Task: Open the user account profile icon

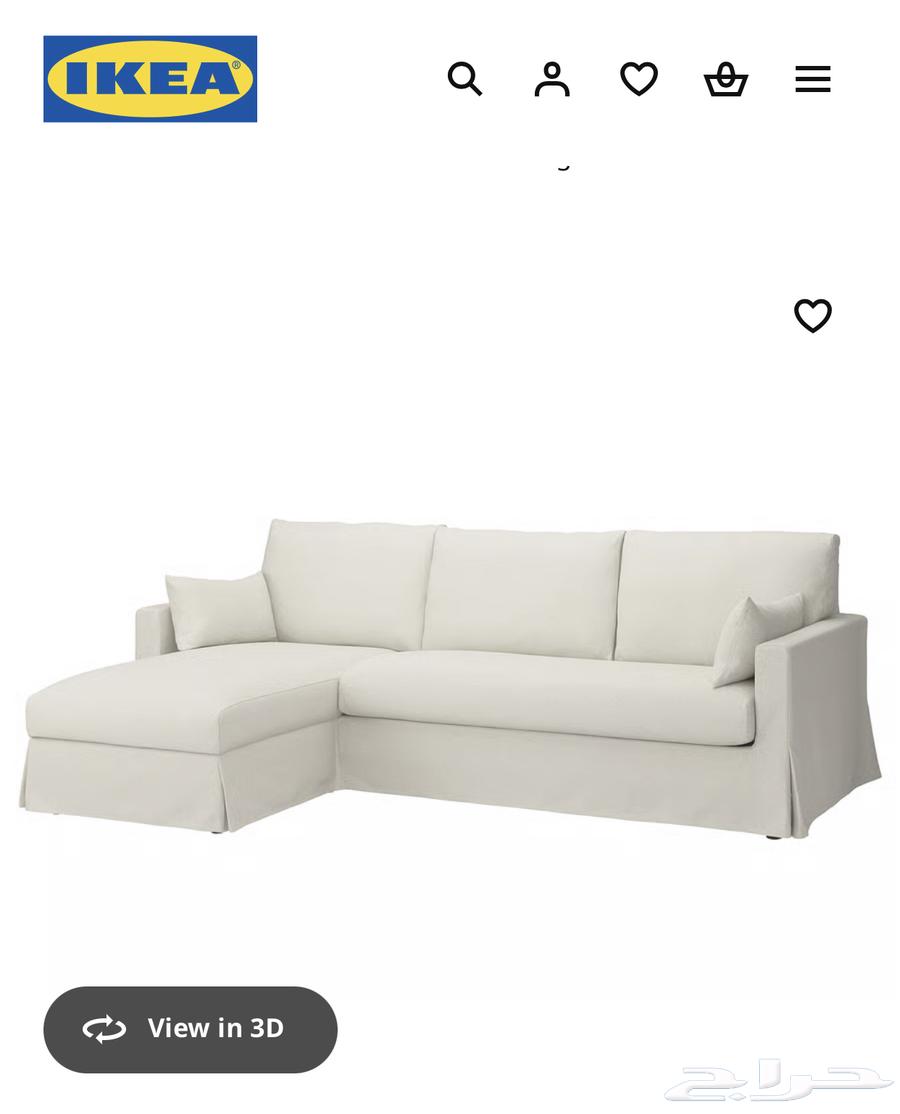Action: [x=553, y=81]
